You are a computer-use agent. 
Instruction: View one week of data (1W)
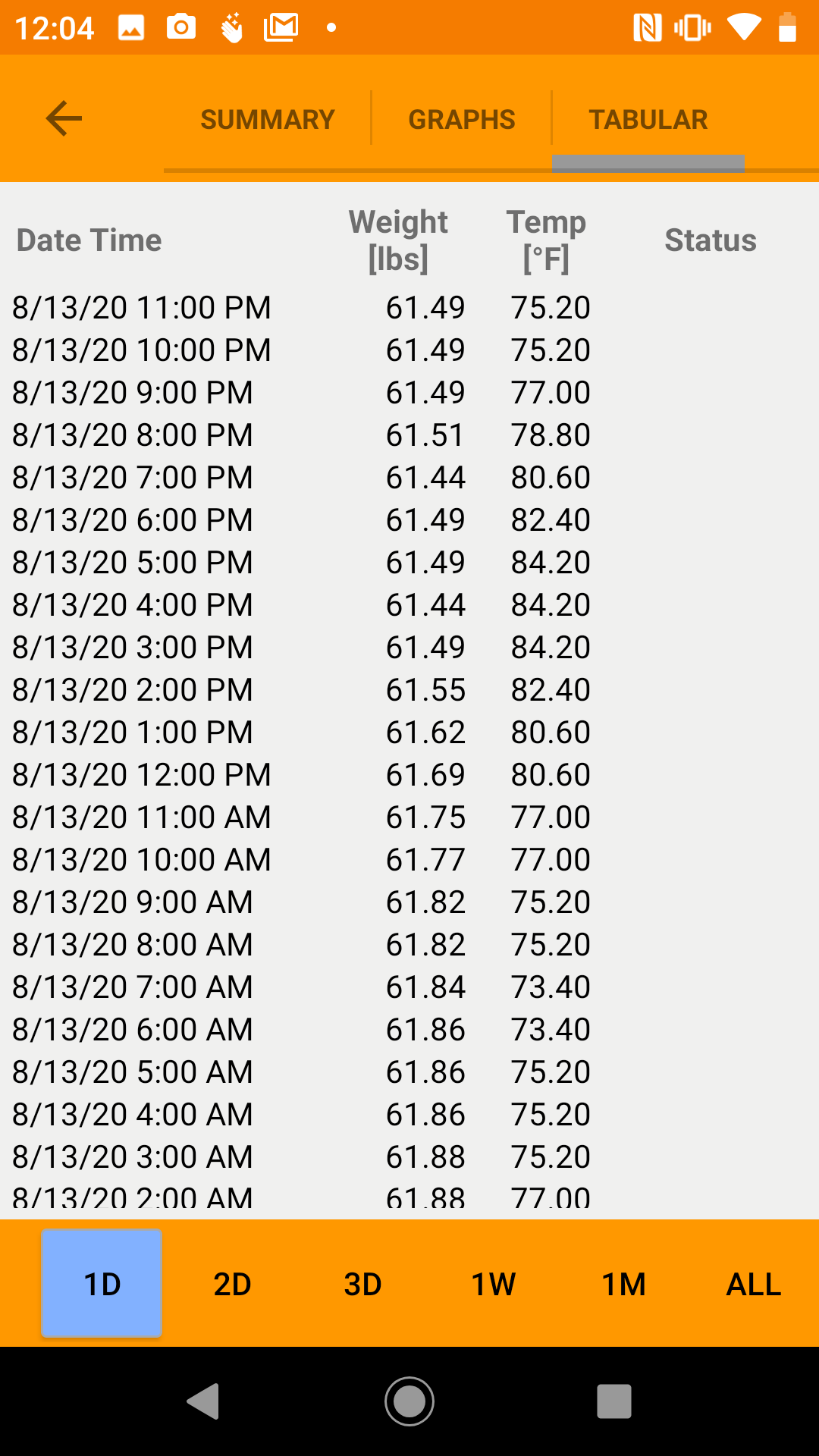coord(493,1283)
